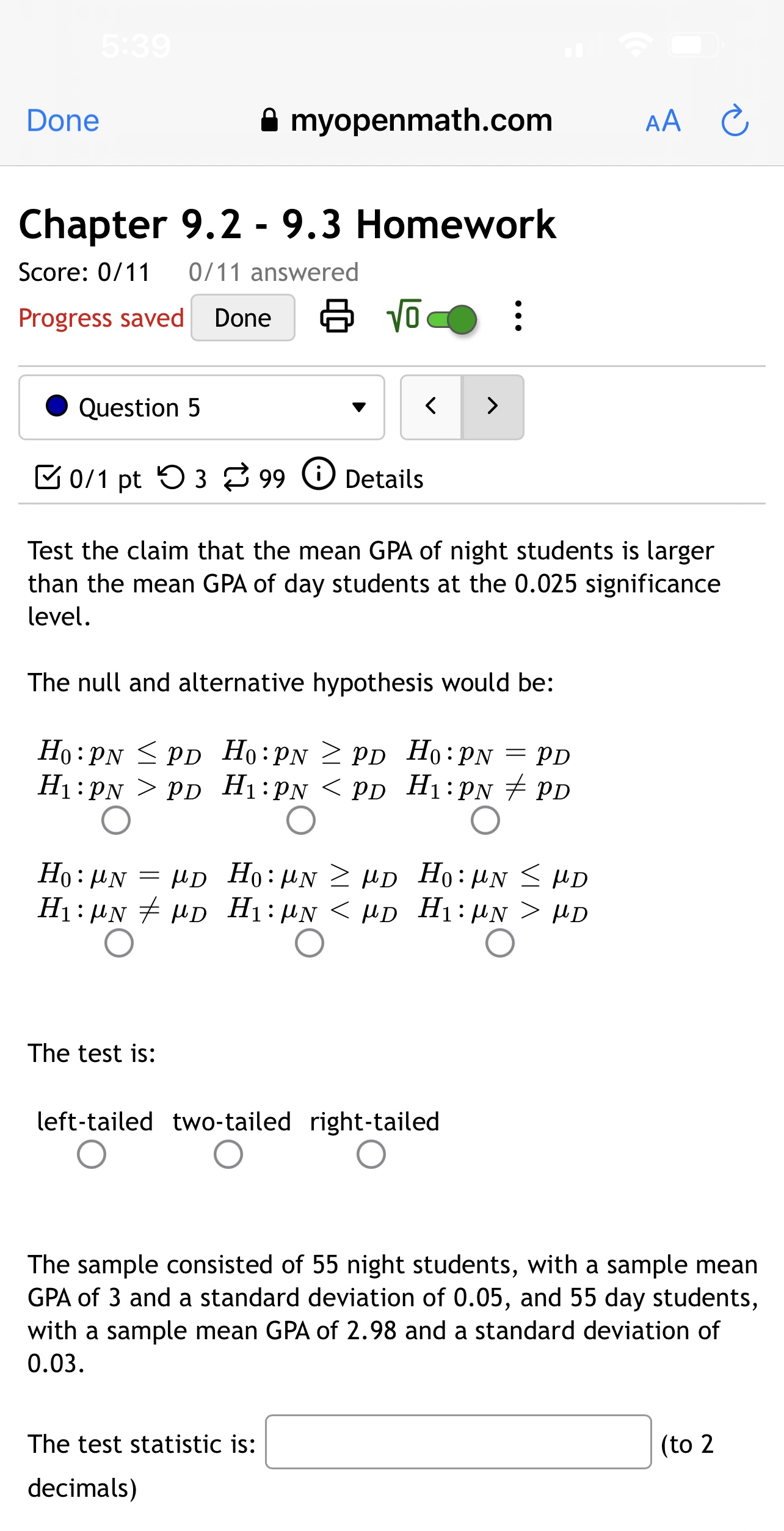Select the right-tailed test option

(371, 1153)
